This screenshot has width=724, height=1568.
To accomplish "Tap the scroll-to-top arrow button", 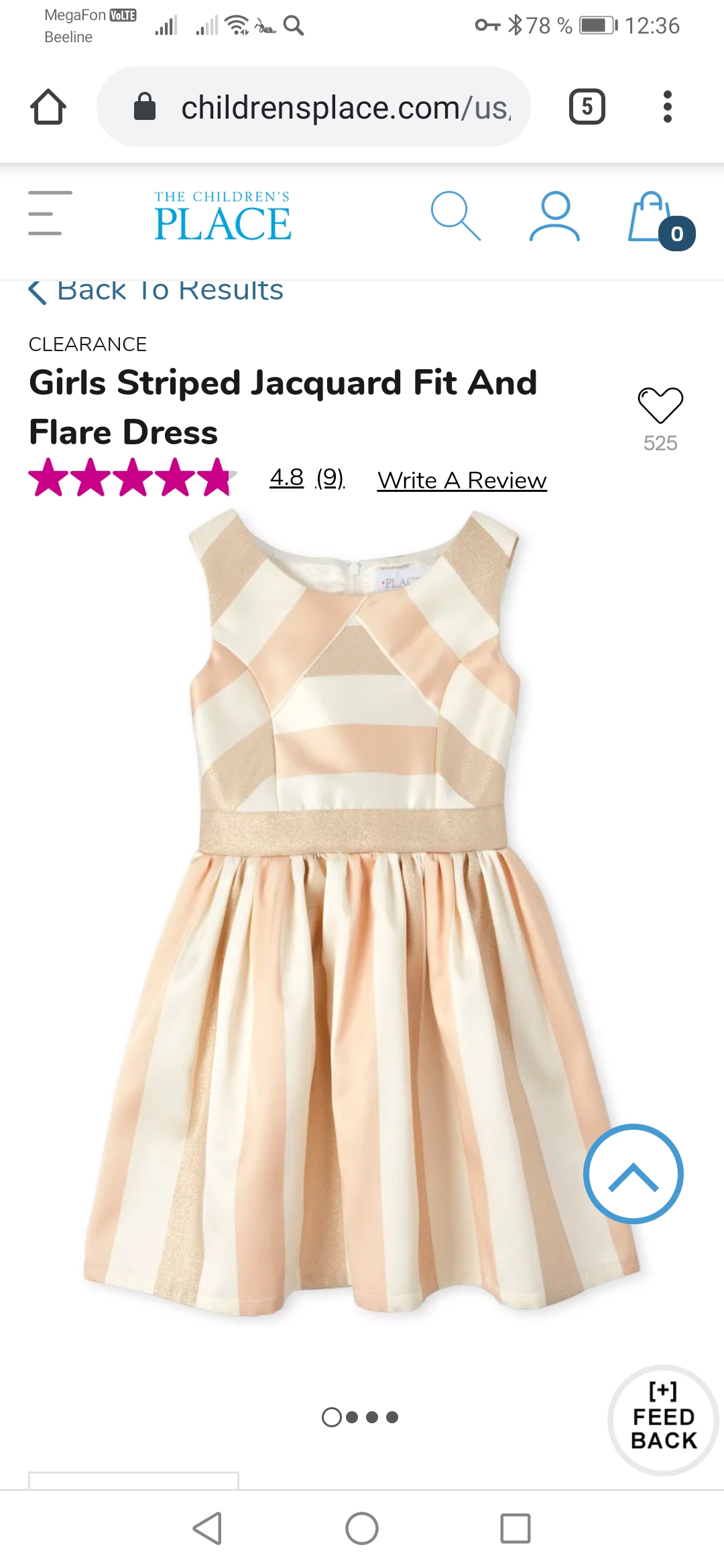I will pos(633,1174).
